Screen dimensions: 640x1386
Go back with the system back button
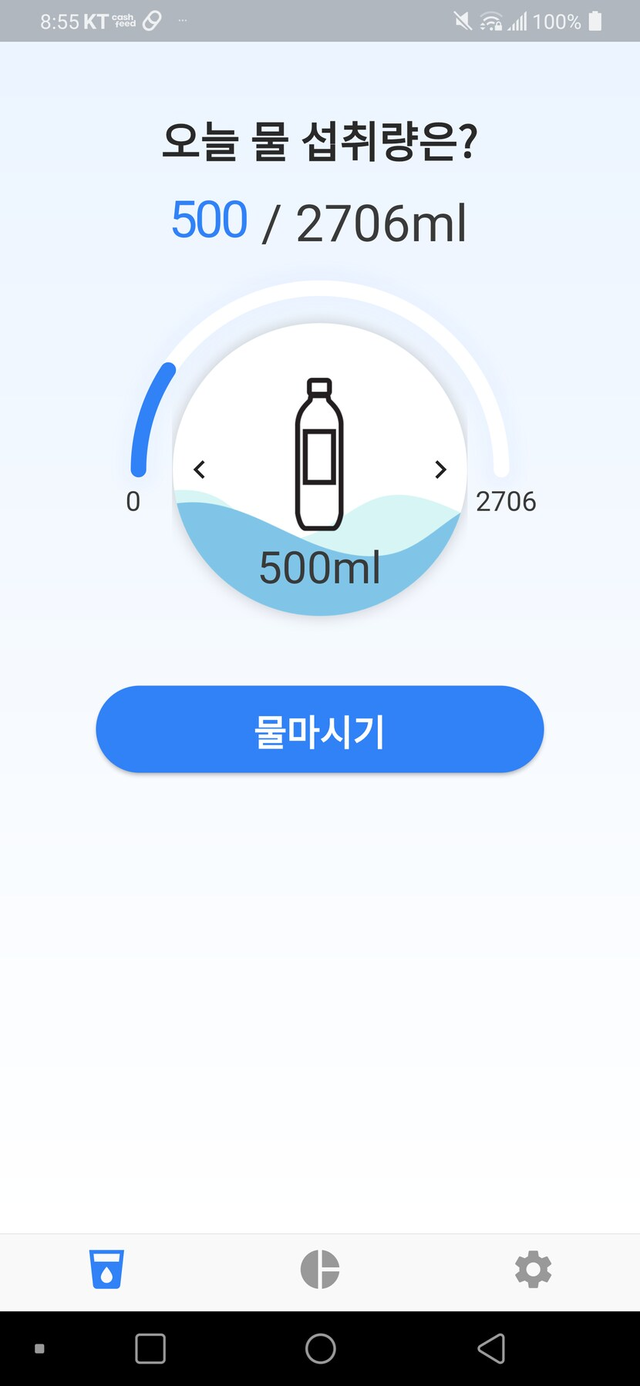[x=491, y=1348]
